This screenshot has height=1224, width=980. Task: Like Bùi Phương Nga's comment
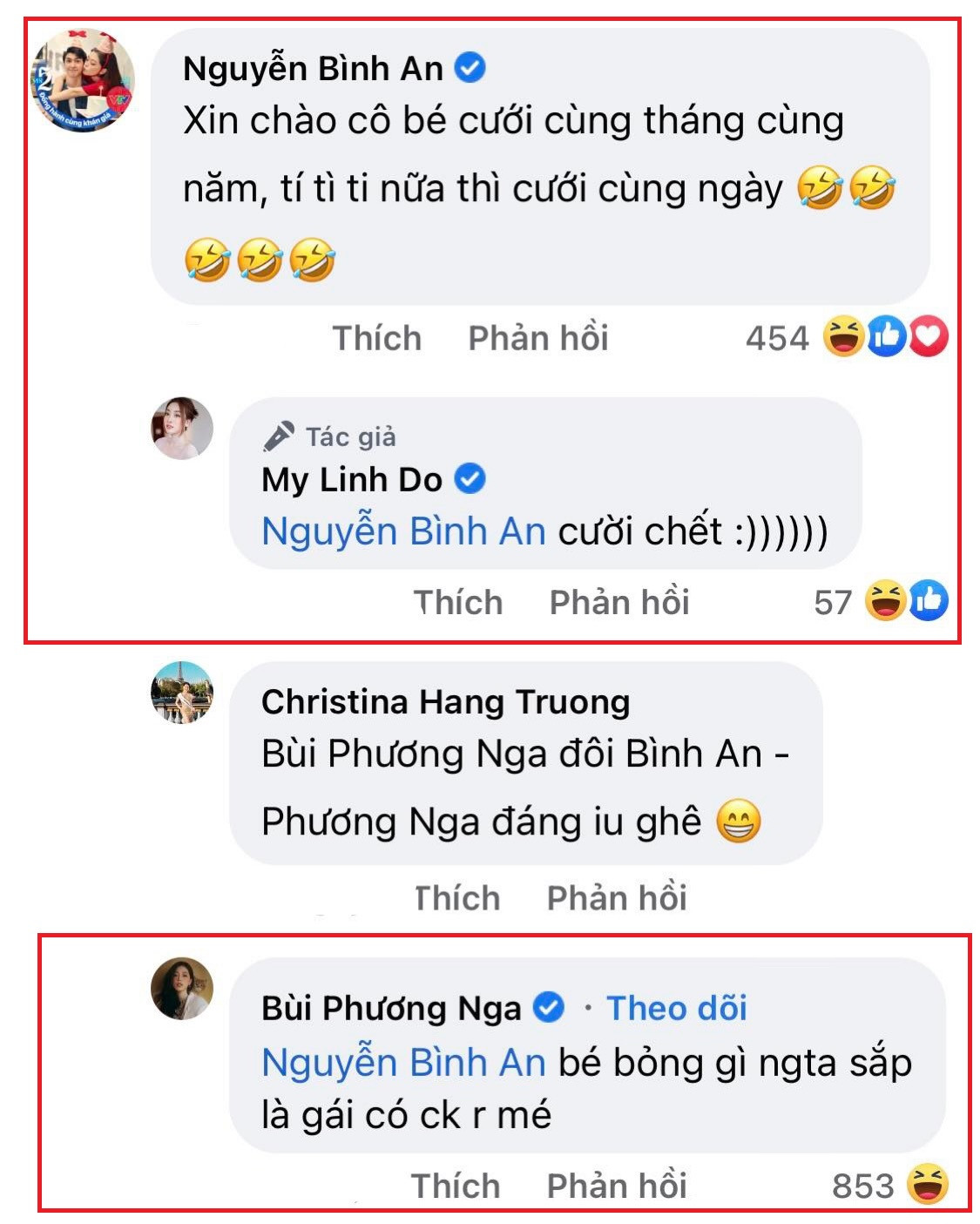pyautogui.click(x=455, y=1186)
